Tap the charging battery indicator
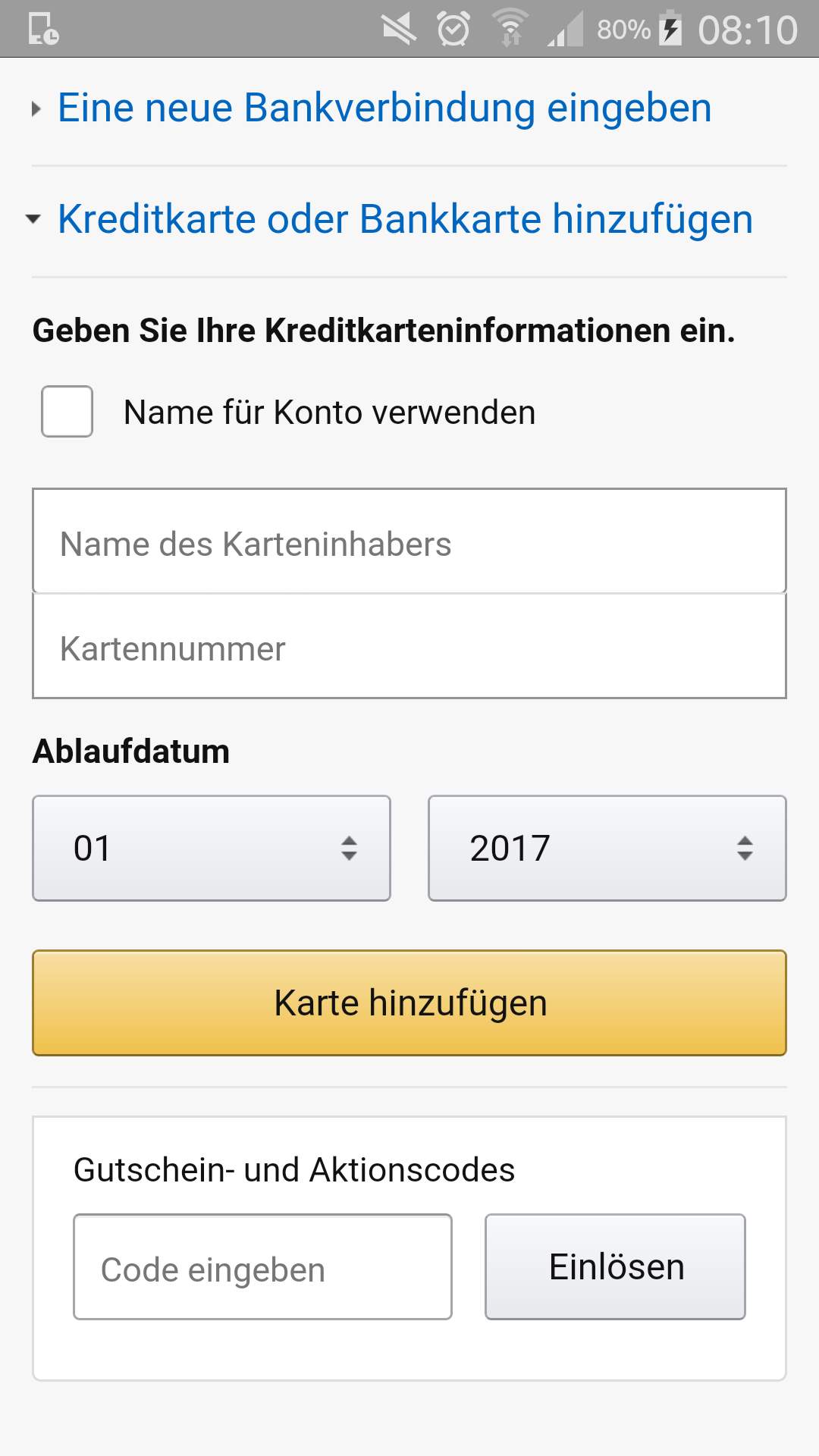Image resolution: width=819 pixels, height=1456 pixels. (670, 29)
